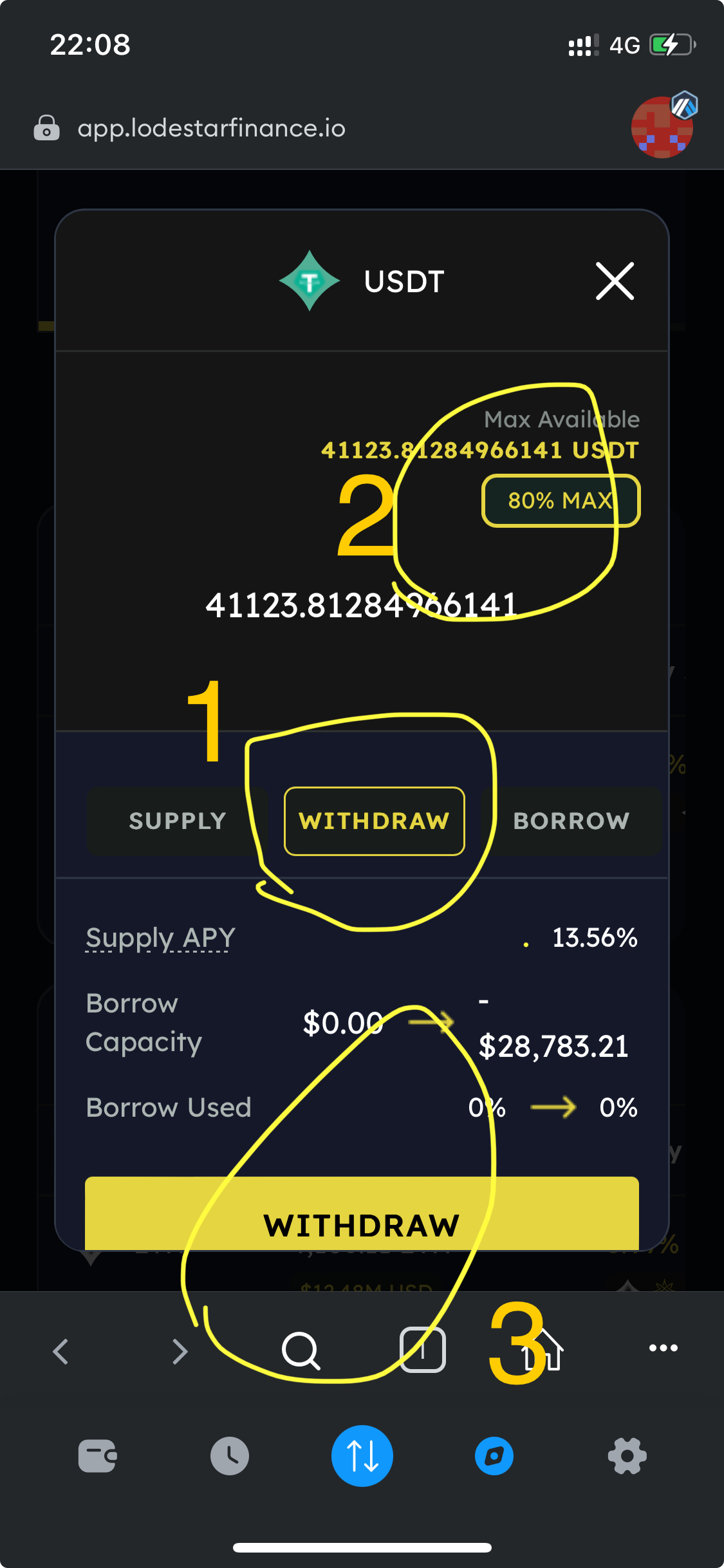This screenshot has height=1568, width=724.
Task: Open the history clock tab
Action: click(230, 1456)
